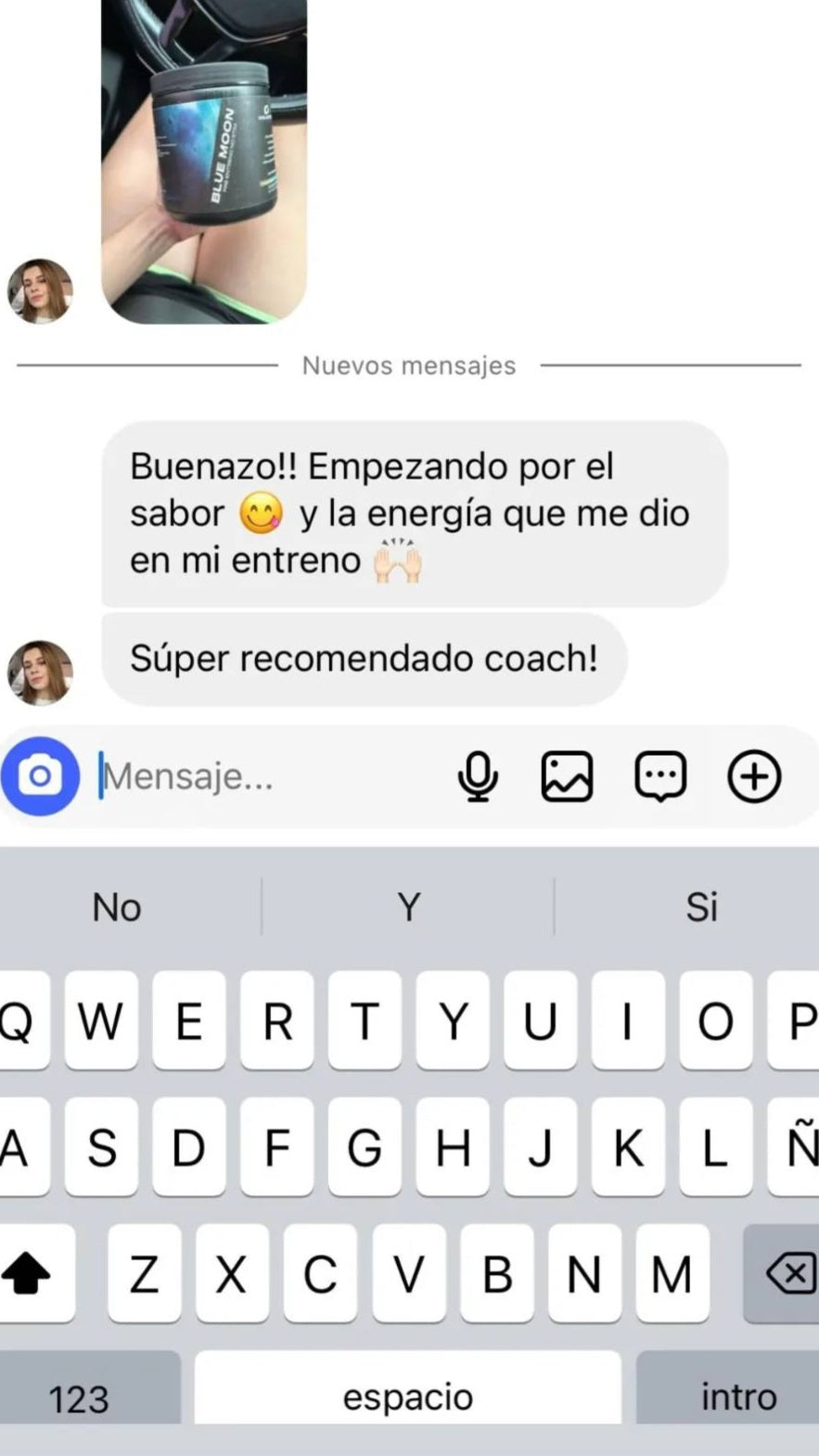This screenshot has width=819, height=1456.
Task: Switch keyboard to numbers with 123 key
Action: (x=80, y=1397)
